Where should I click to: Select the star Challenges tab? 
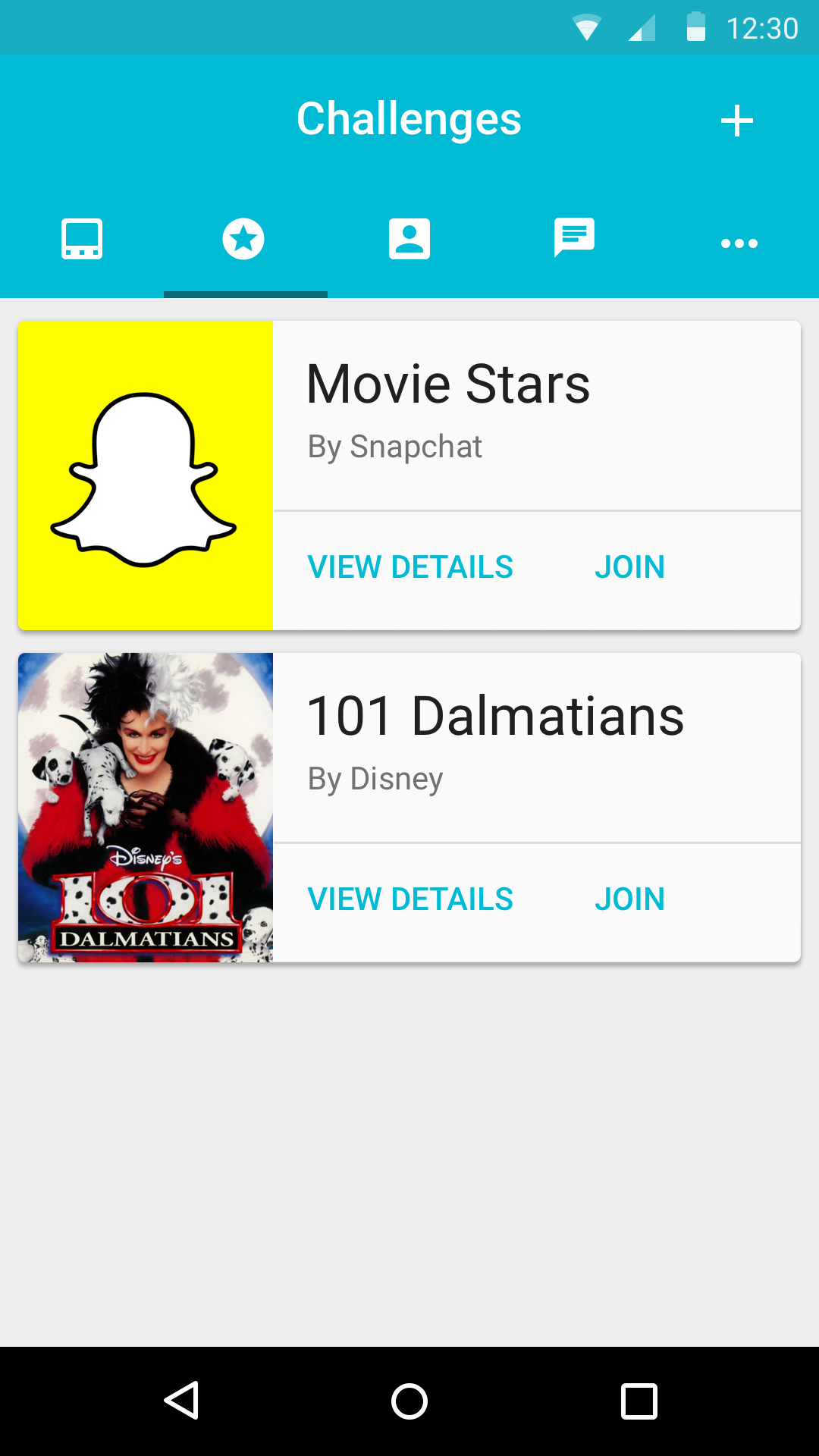tap(243, 240)
